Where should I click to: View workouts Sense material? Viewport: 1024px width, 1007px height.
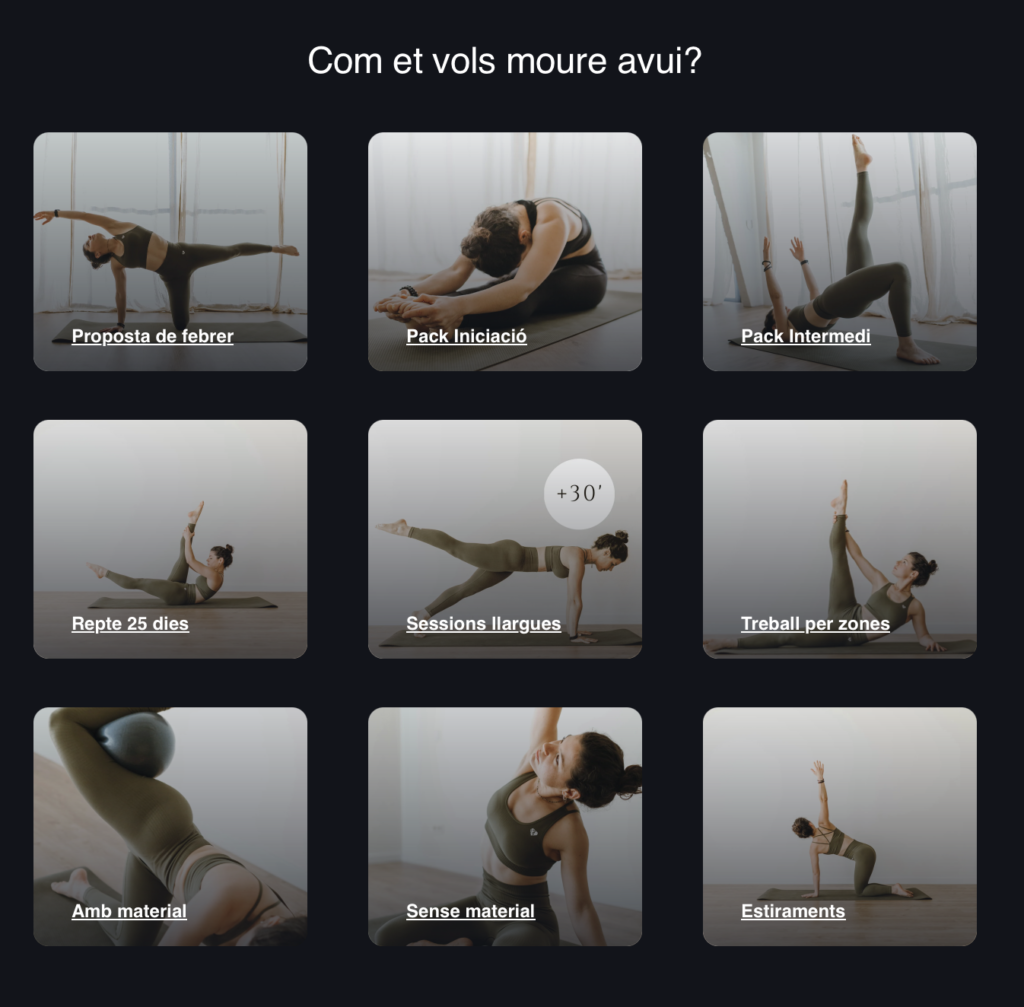(470, 911)
